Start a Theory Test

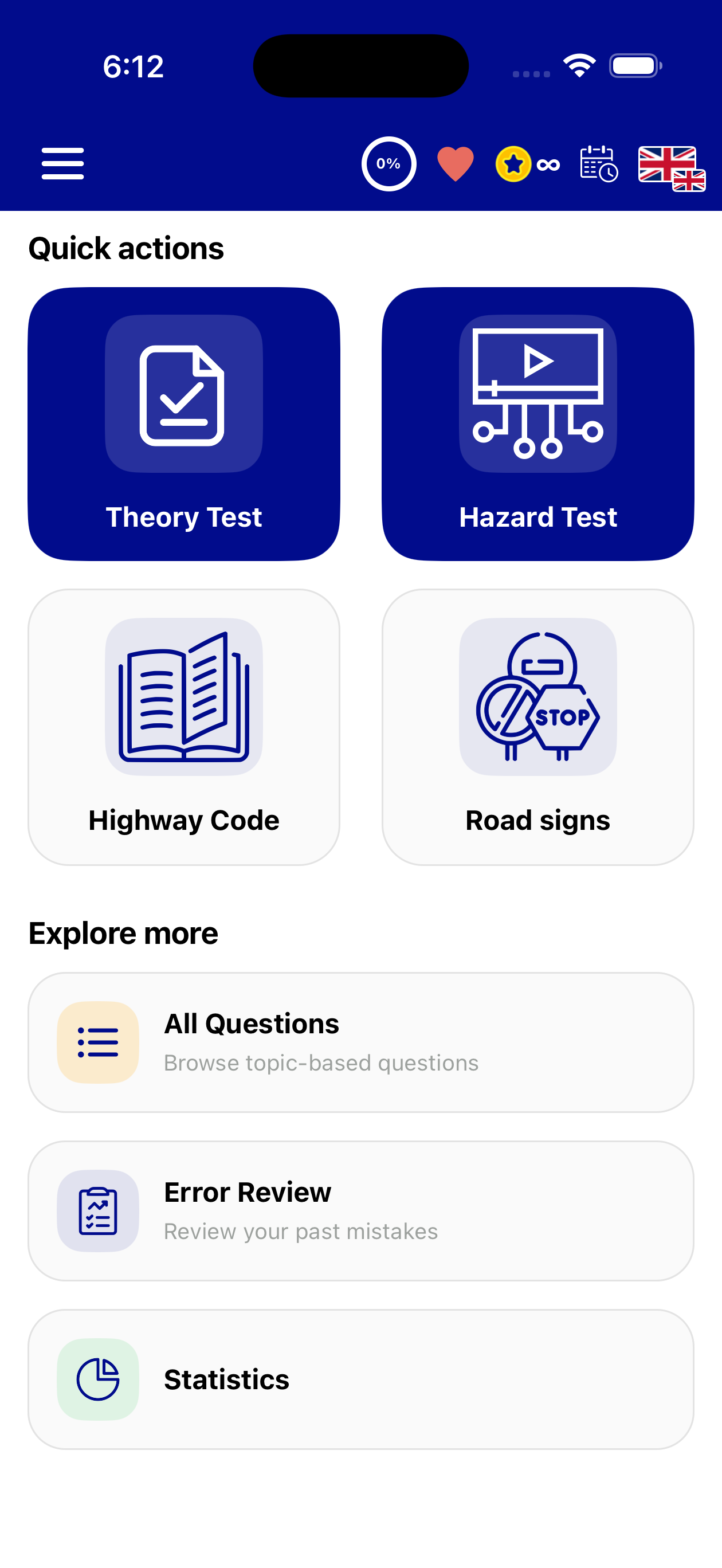183,423
